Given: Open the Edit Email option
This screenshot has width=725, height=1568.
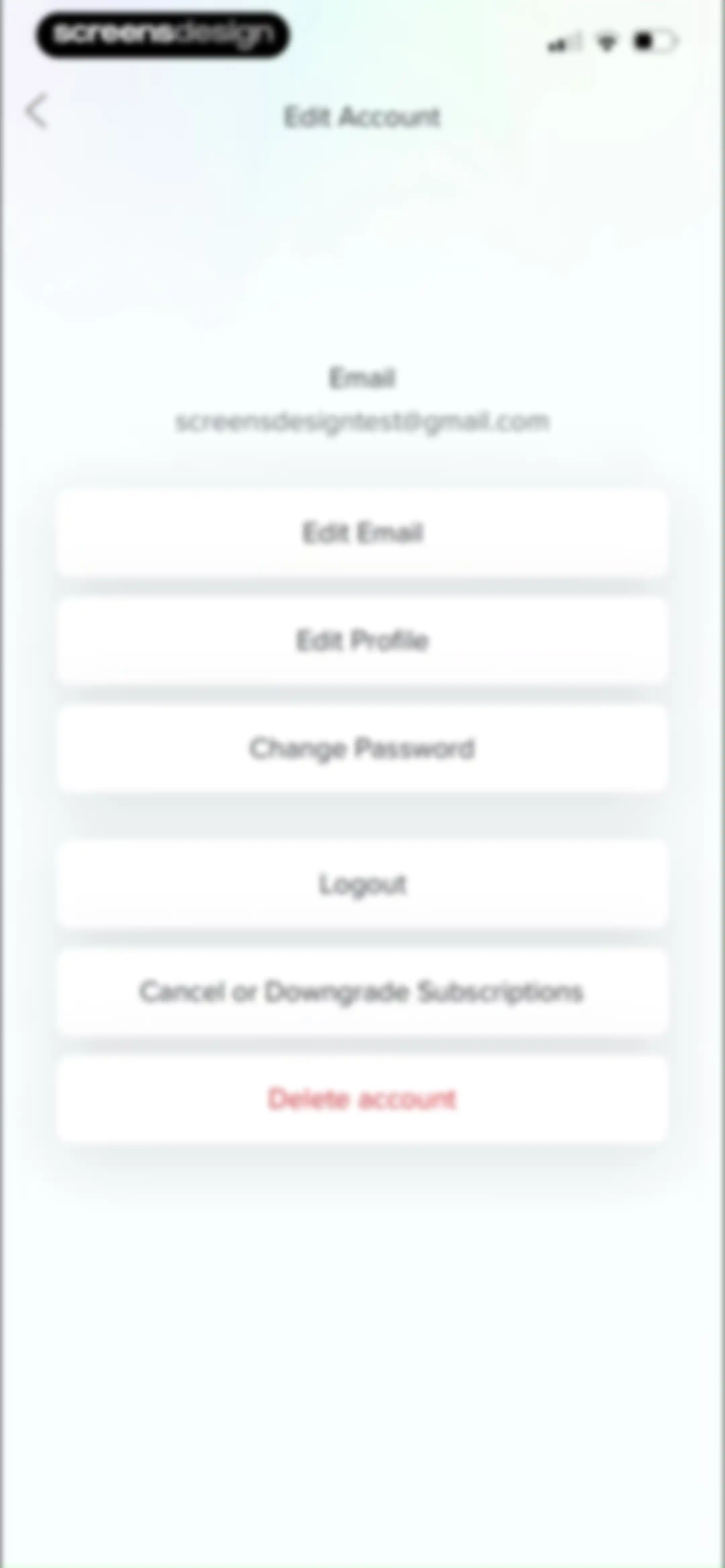Looking at the screenshot, I should [362, 533].
